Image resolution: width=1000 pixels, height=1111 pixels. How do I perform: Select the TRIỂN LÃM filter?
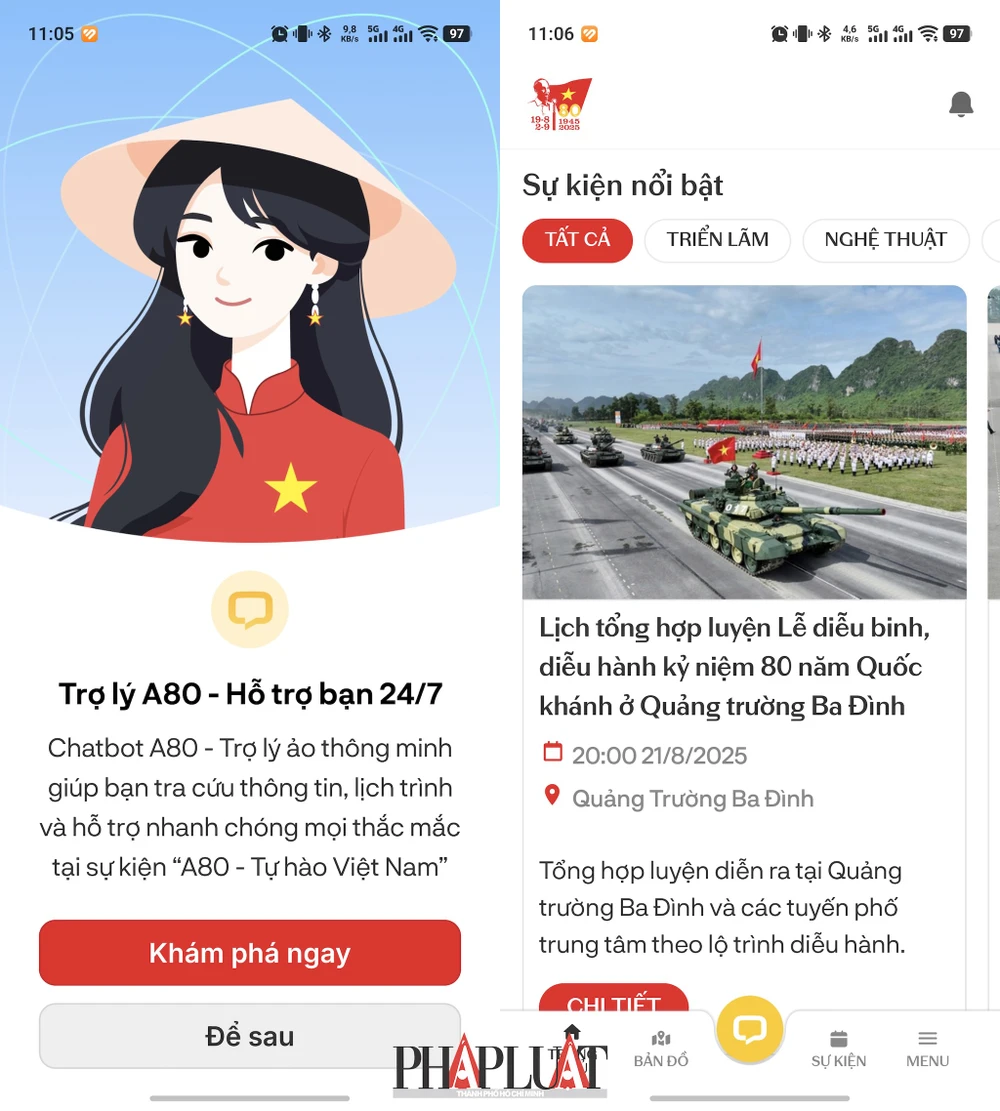coord(717,240)
